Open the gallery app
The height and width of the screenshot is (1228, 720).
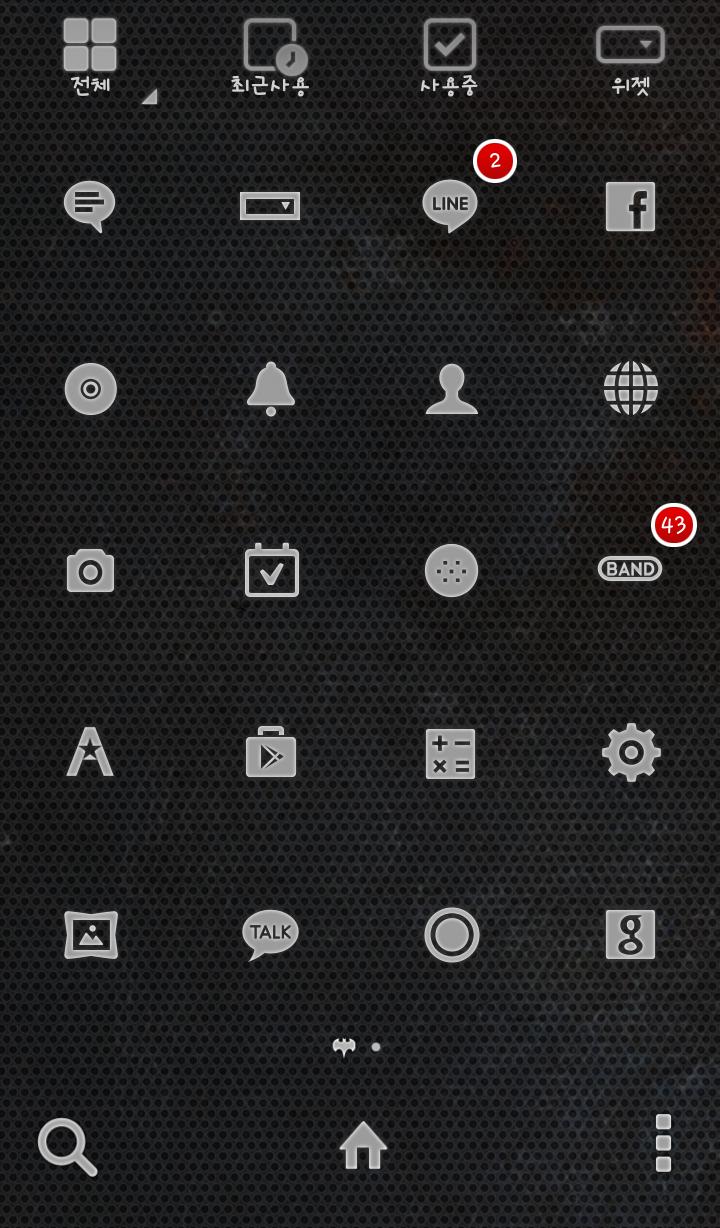pyautogui.click(x=91, y=935)
